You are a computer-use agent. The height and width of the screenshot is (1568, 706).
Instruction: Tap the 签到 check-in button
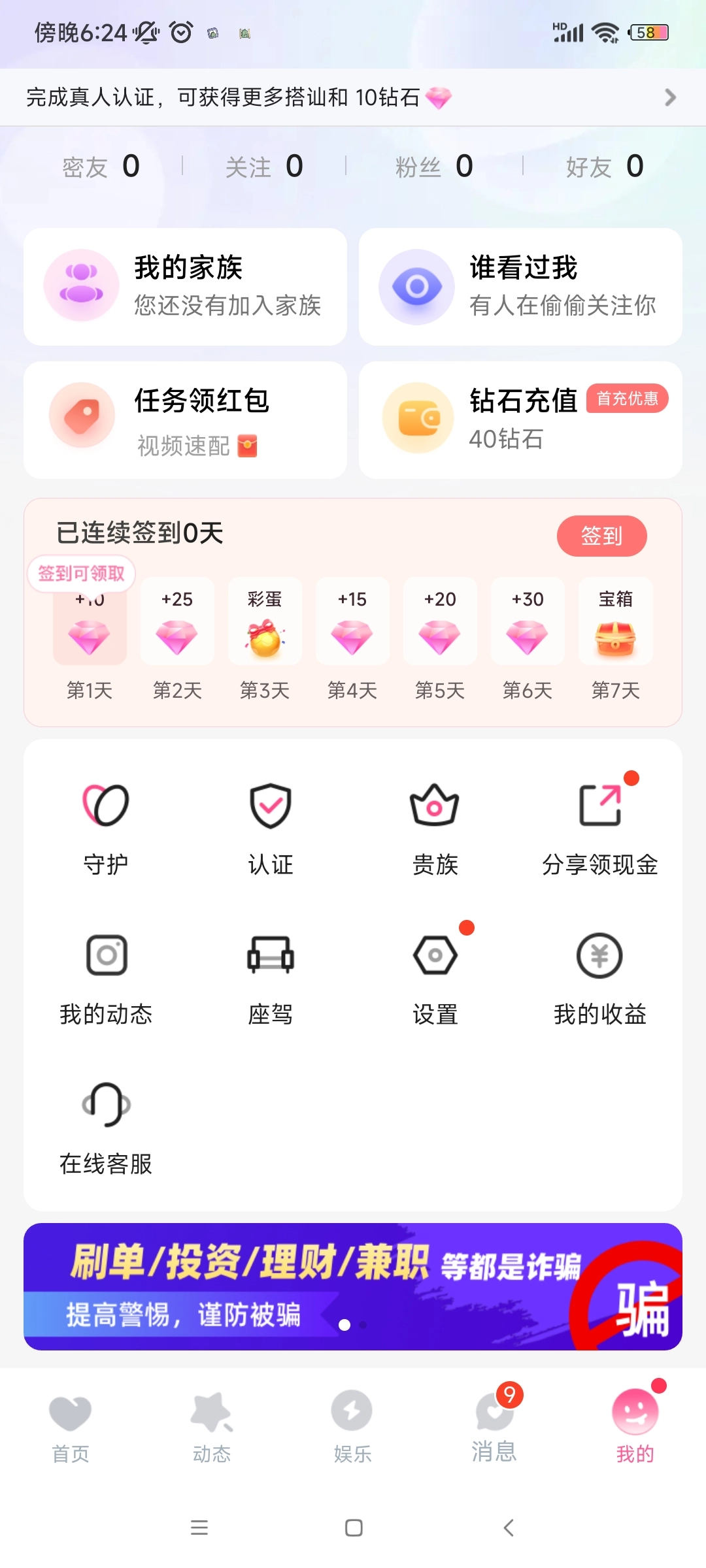601,536
